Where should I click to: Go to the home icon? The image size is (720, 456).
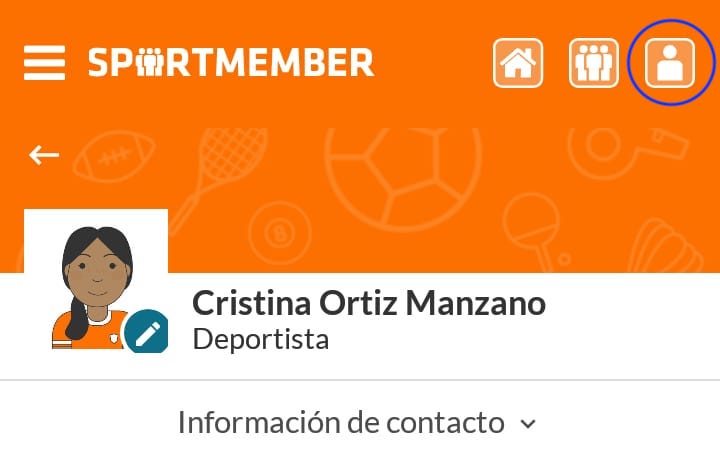coord(518,63)
